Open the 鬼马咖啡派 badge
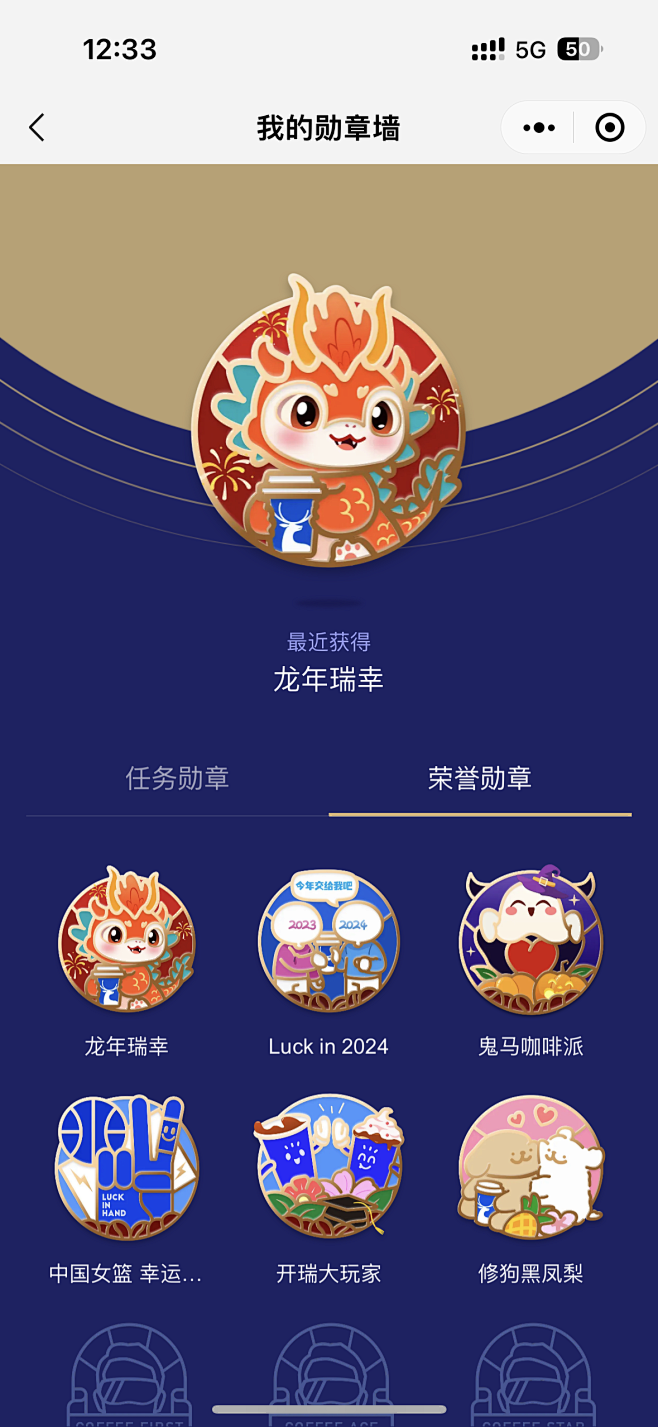658x1427 pixels. (x=530, y=940)
